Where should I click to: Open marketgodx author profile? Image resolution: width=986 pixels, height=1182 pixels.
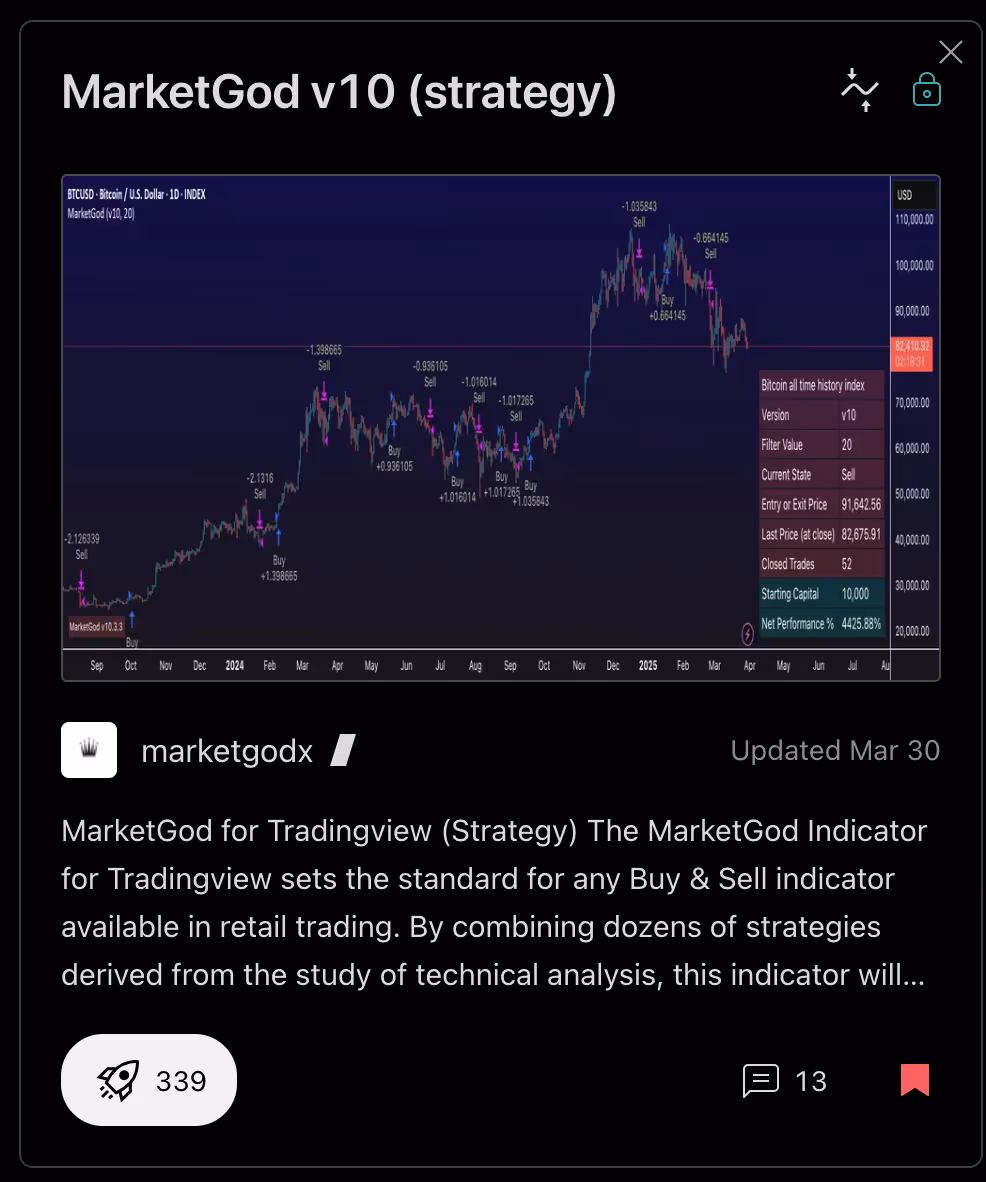tap(227, 751)
